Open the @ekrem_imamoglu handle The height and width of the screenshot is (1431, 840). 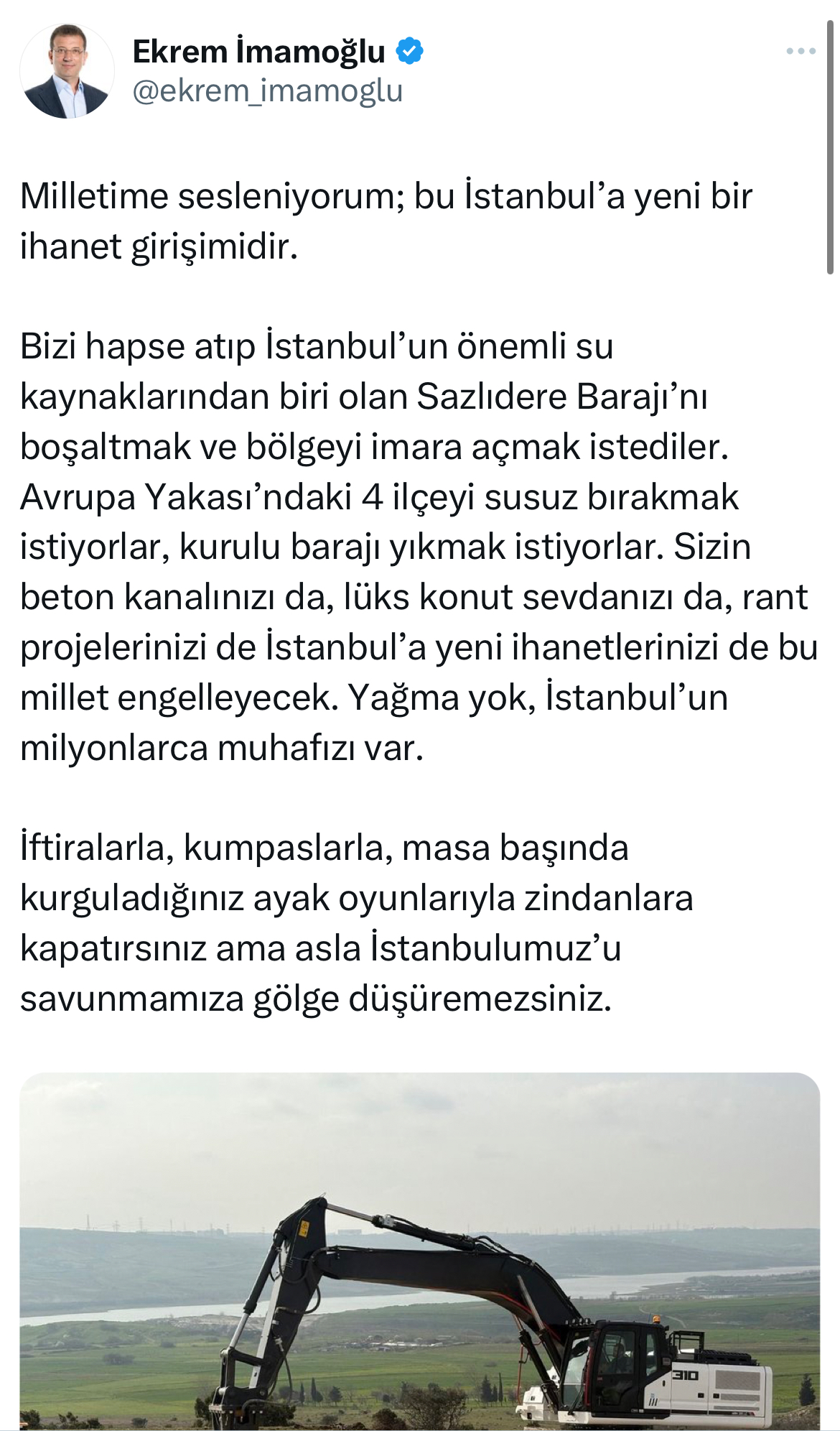(x=268, y=91)
